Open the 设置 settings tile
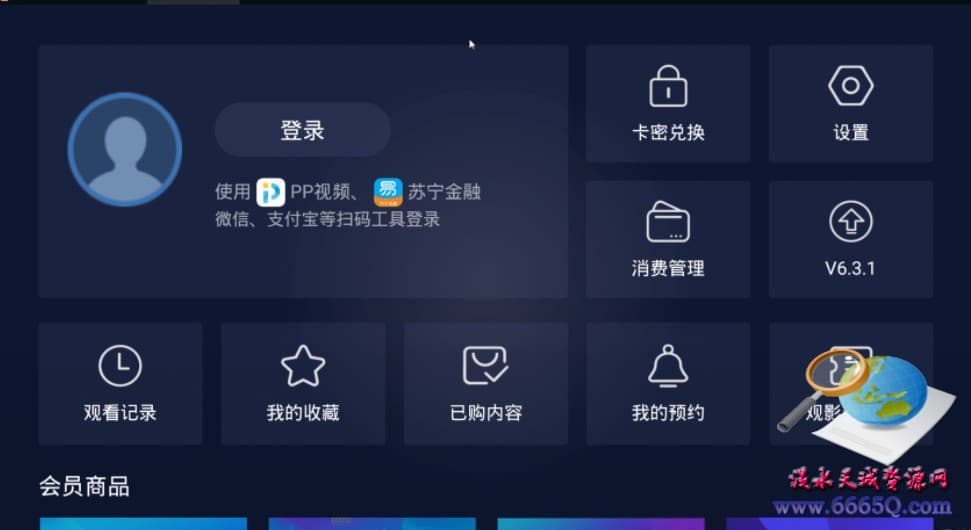This screenshot has height=530, width=971. tap(850, 104)
